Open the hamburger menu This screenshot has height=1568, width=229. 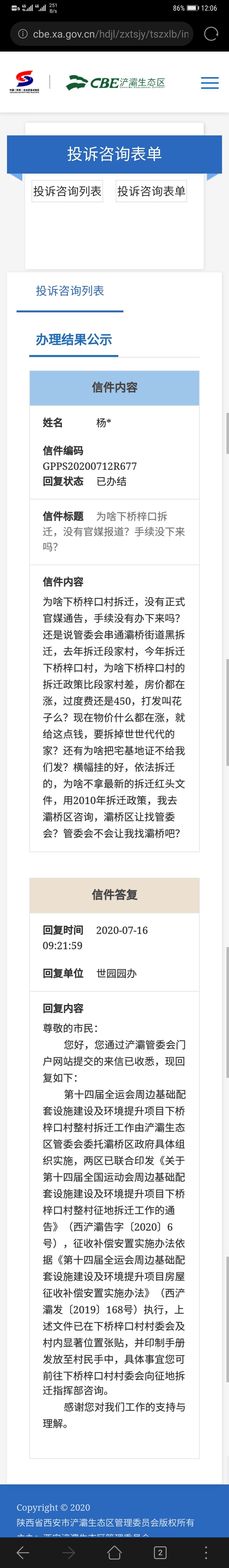pos(209,83)
